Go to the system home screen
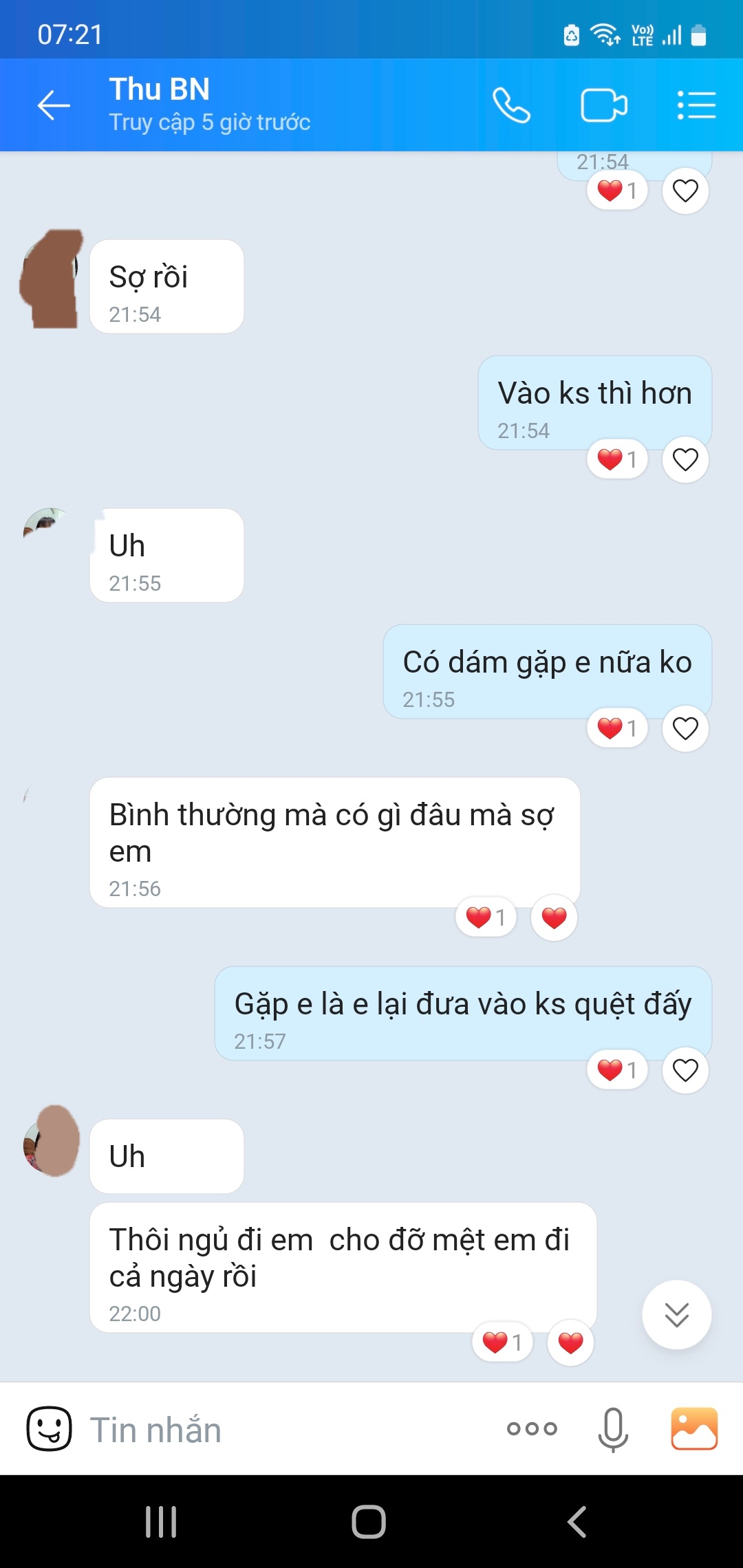The height and width of the screenshot is (1568, 743). [369, 1521]
